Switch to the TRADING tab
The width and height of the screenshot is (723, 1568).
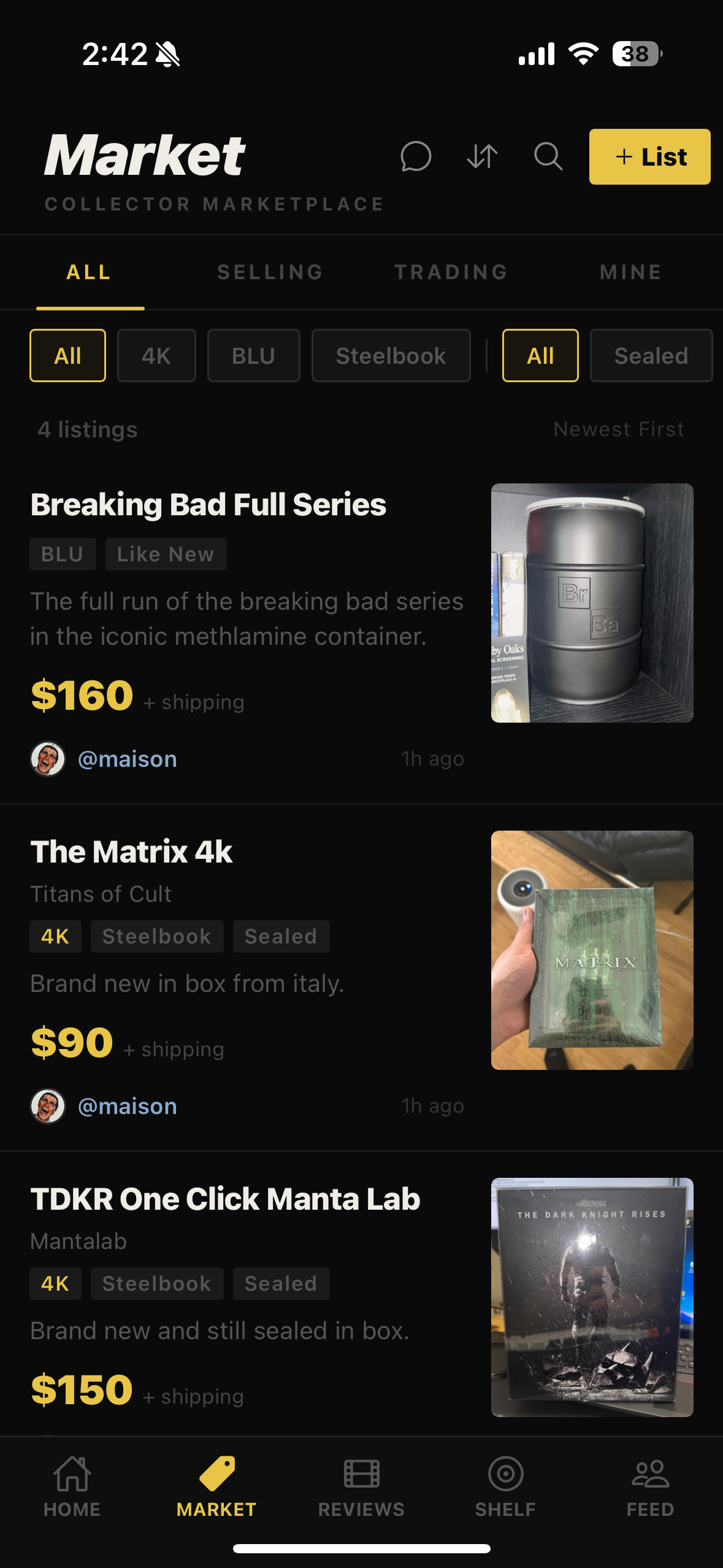point(451,272)
